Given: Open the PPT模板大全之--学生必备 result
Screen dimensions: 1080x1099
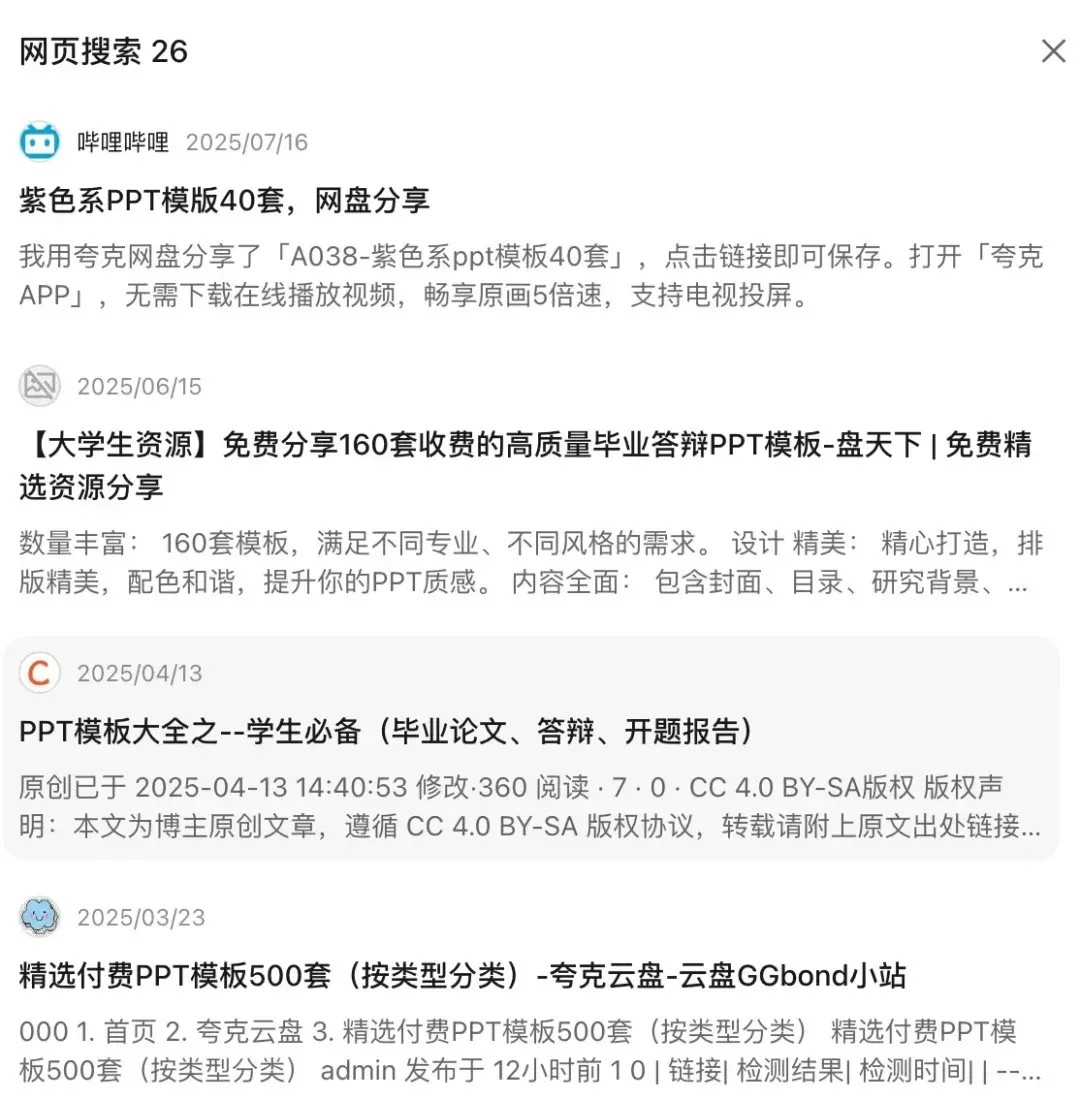Looking at the screenshot, I should [385, 732].
